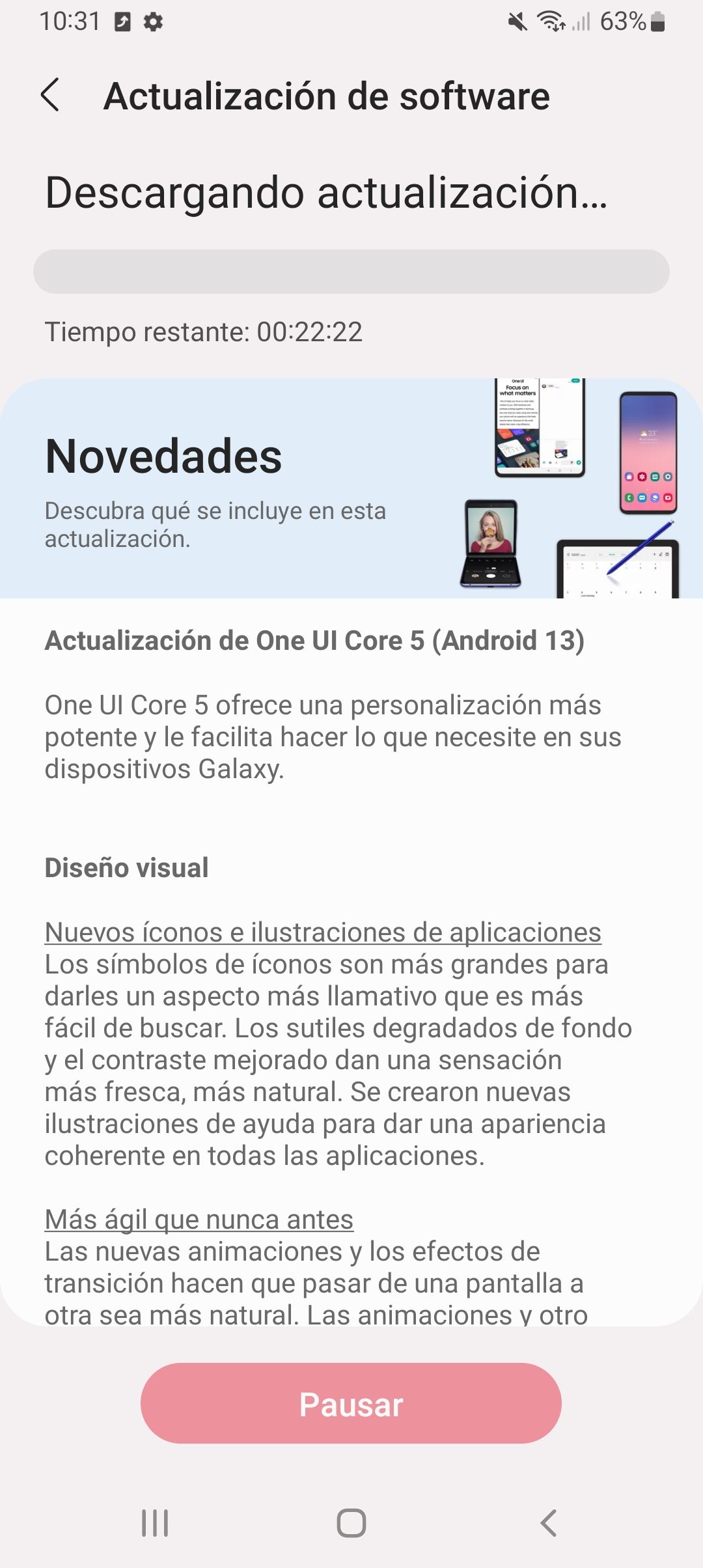Go back from Actualización de software
The width and height of the screenshot is (703, 1568).
(x=51, y=96)
